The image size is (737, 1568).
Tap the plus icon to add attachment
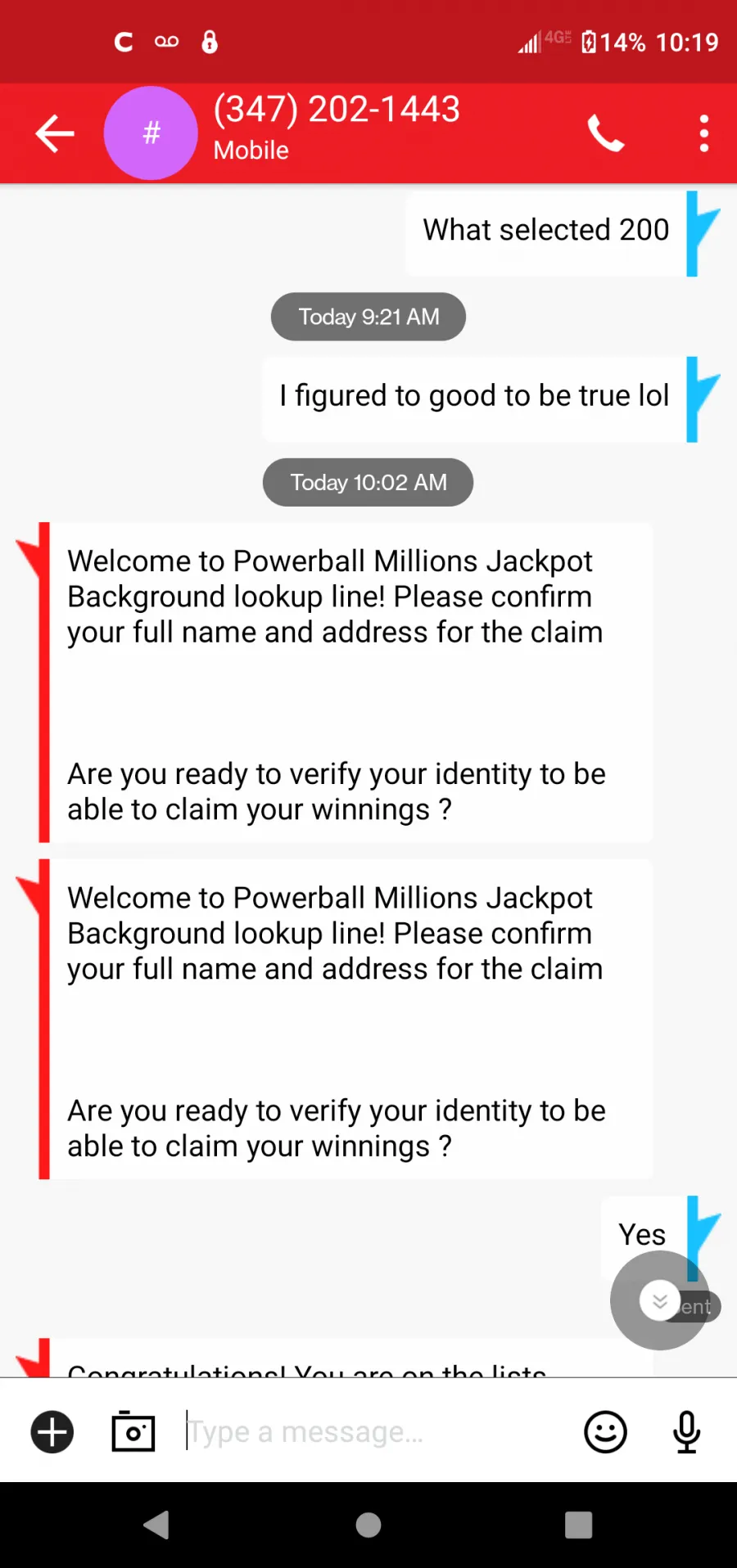(52, 1432)
